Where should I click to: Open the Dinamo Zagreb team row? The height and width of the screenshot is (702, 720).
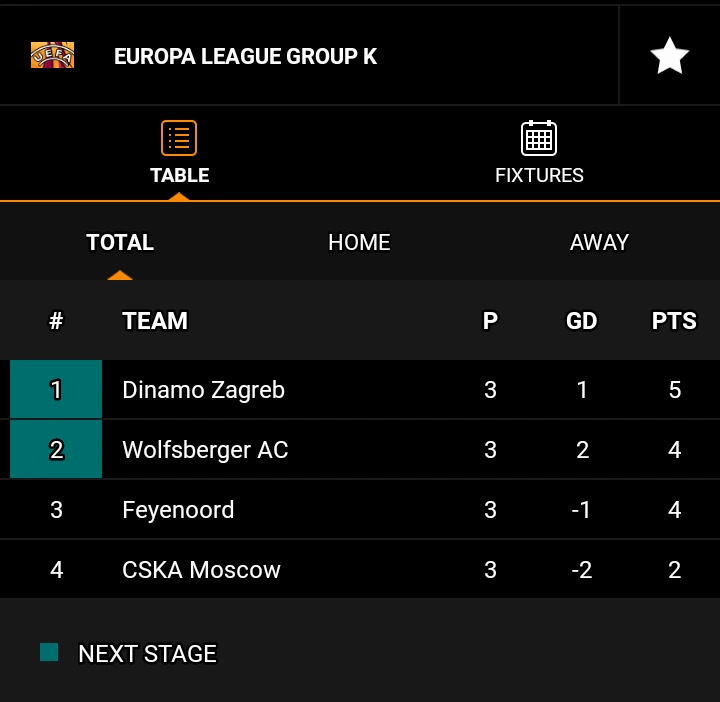pos(203,390)
